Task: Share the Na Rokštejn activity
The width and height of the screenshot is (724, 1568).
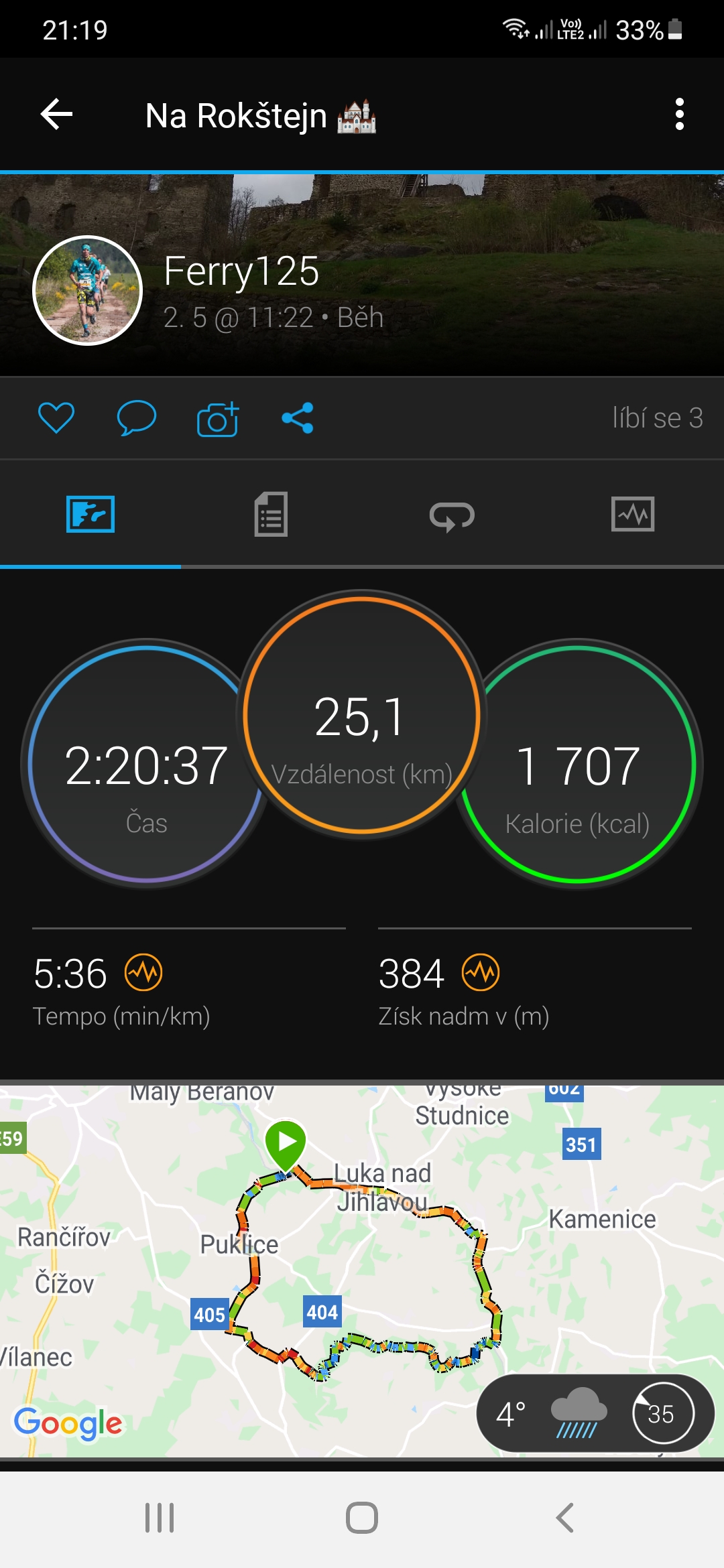Action: [298, 418]
